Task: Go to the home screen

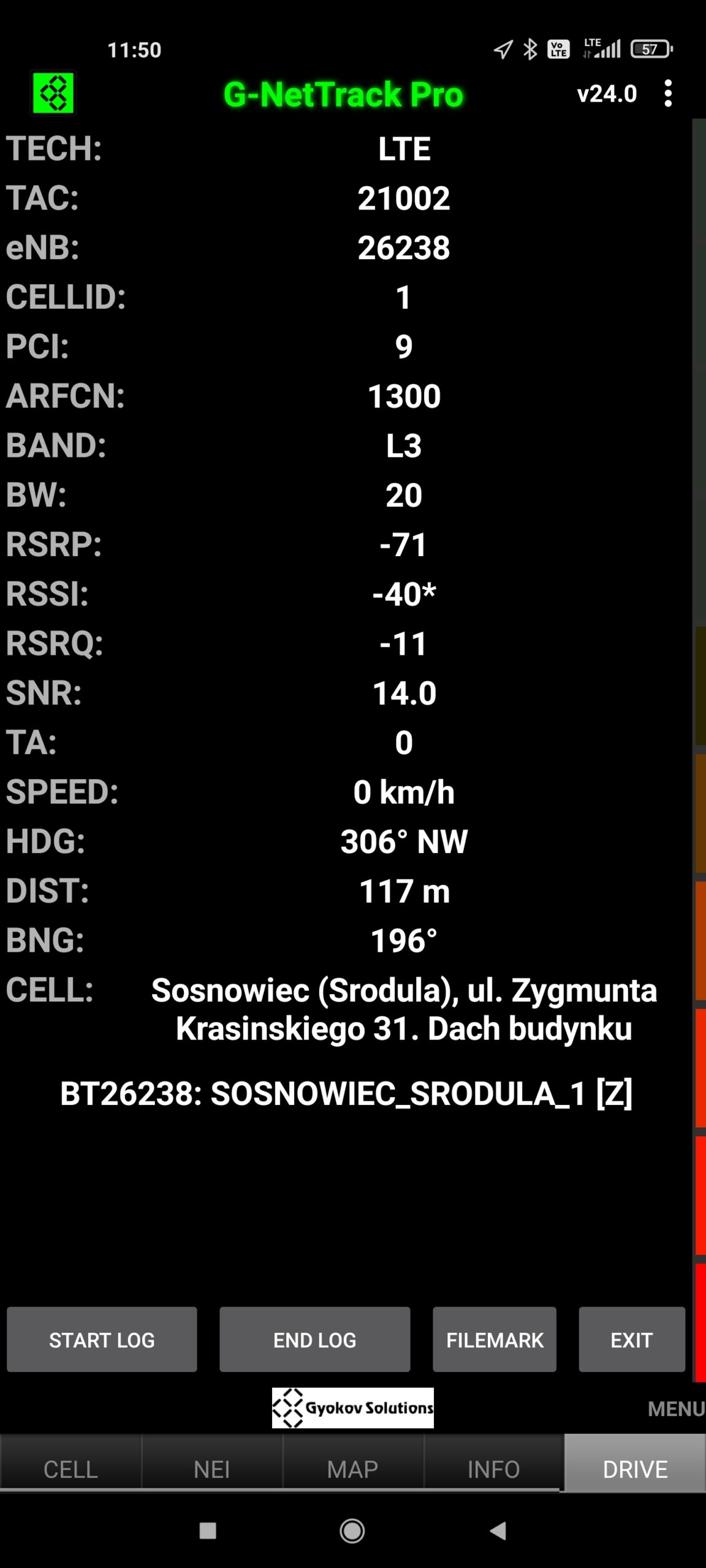Action: [x=352, y=1531]
